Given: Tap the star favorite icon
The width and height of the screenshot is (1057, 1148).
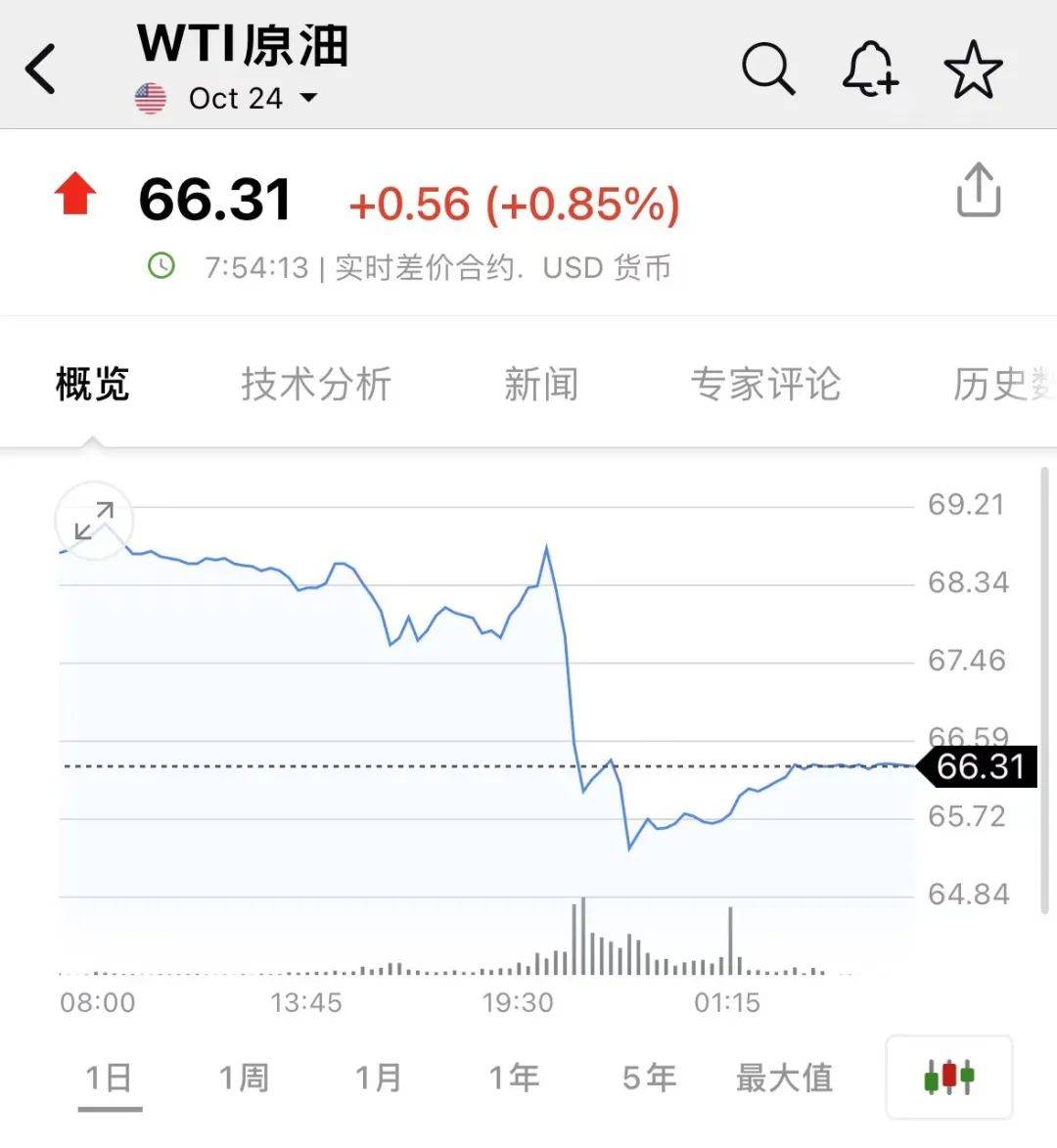Looking at the screenshot, I should (973, 68).
